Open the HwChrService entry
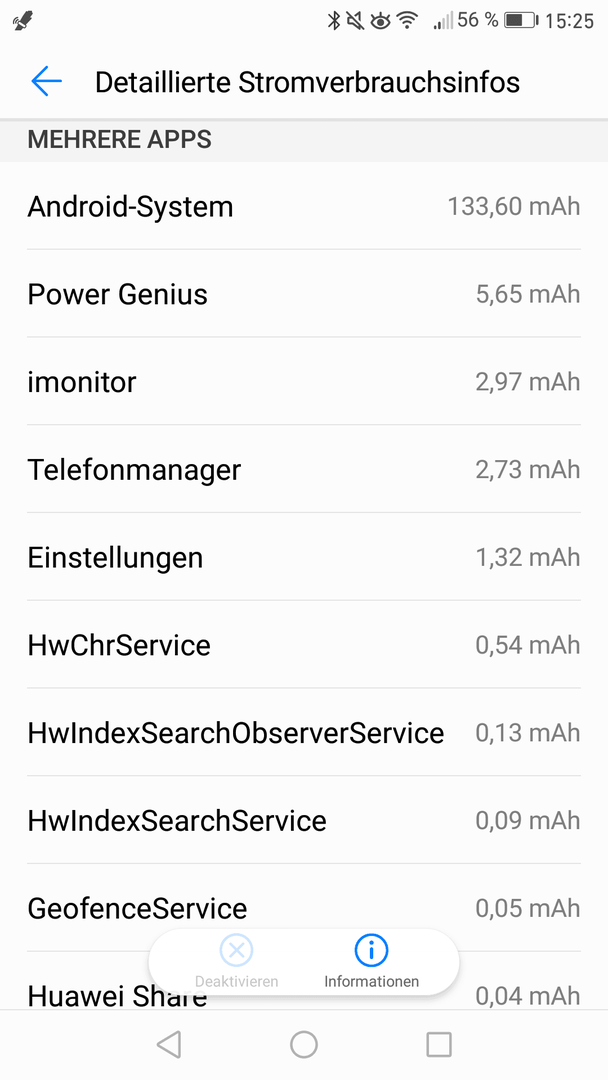This screenshot has height=1080, width=608. click(304, 645)
